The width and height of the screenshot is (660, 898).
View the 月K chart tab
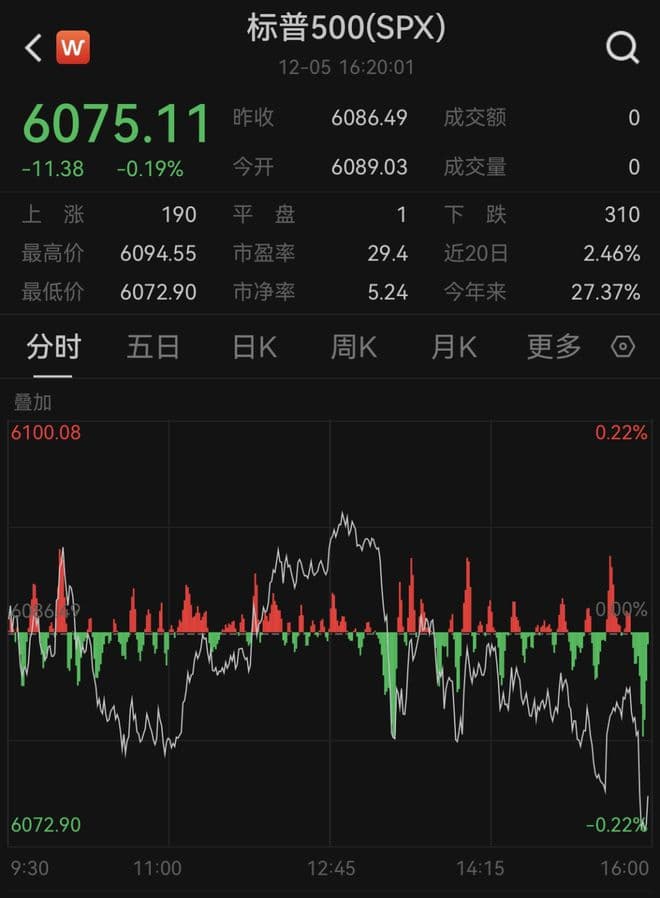pyautogui.click(x=454, y=347)
